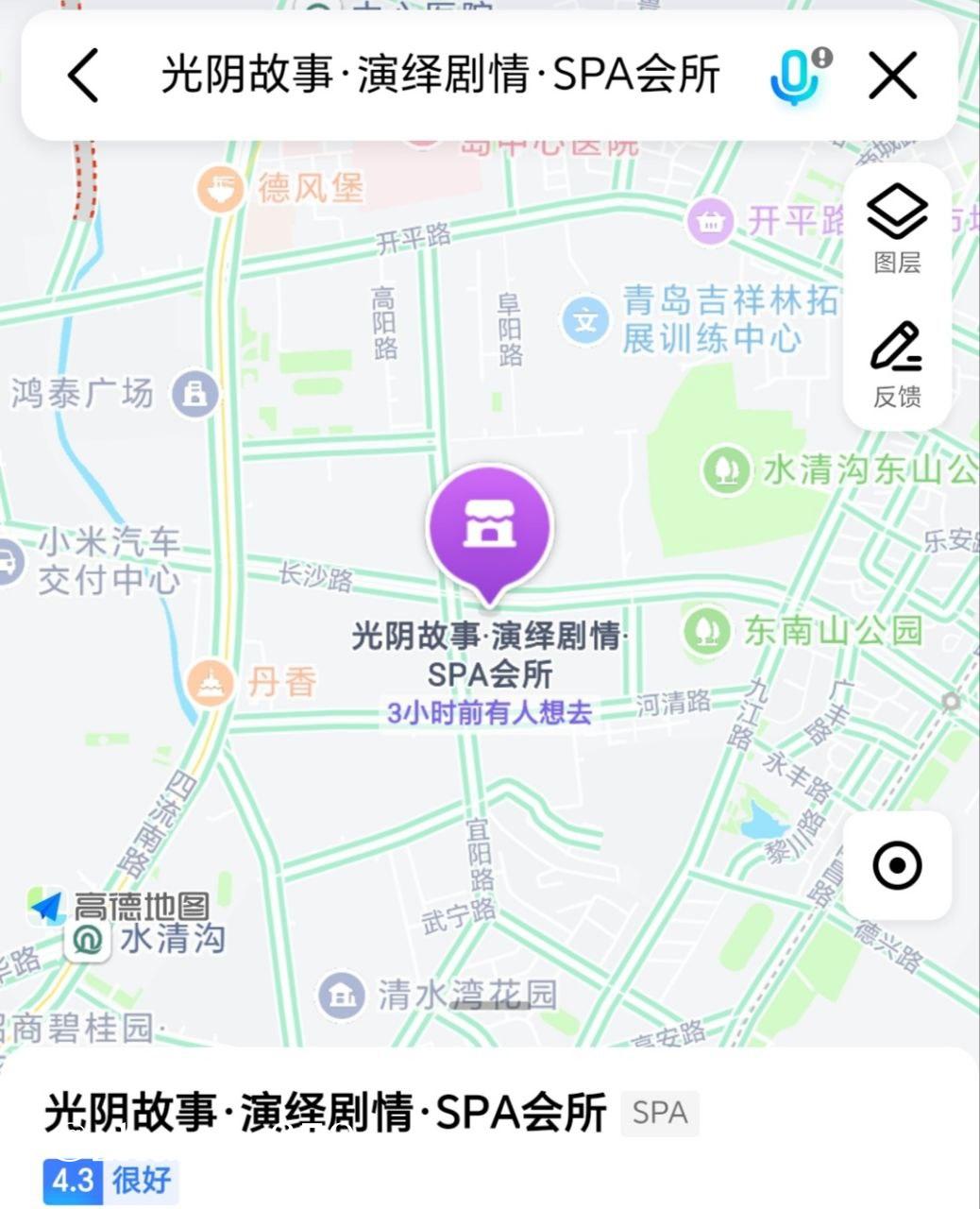Select the 德风堡 restaurant marker

pyautogui.click(x=220, y=188)
